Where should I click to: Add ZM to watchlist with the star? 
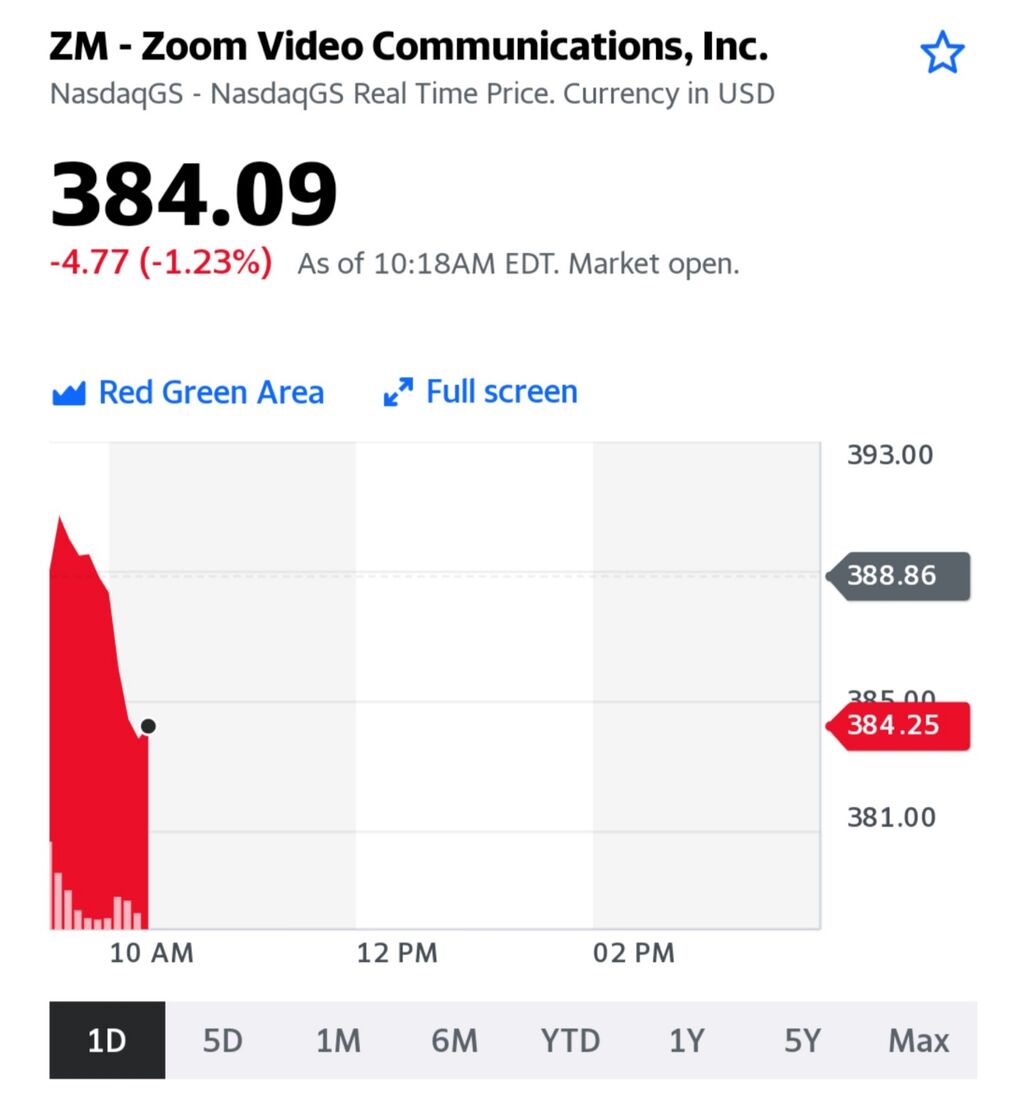click(942, 52)
